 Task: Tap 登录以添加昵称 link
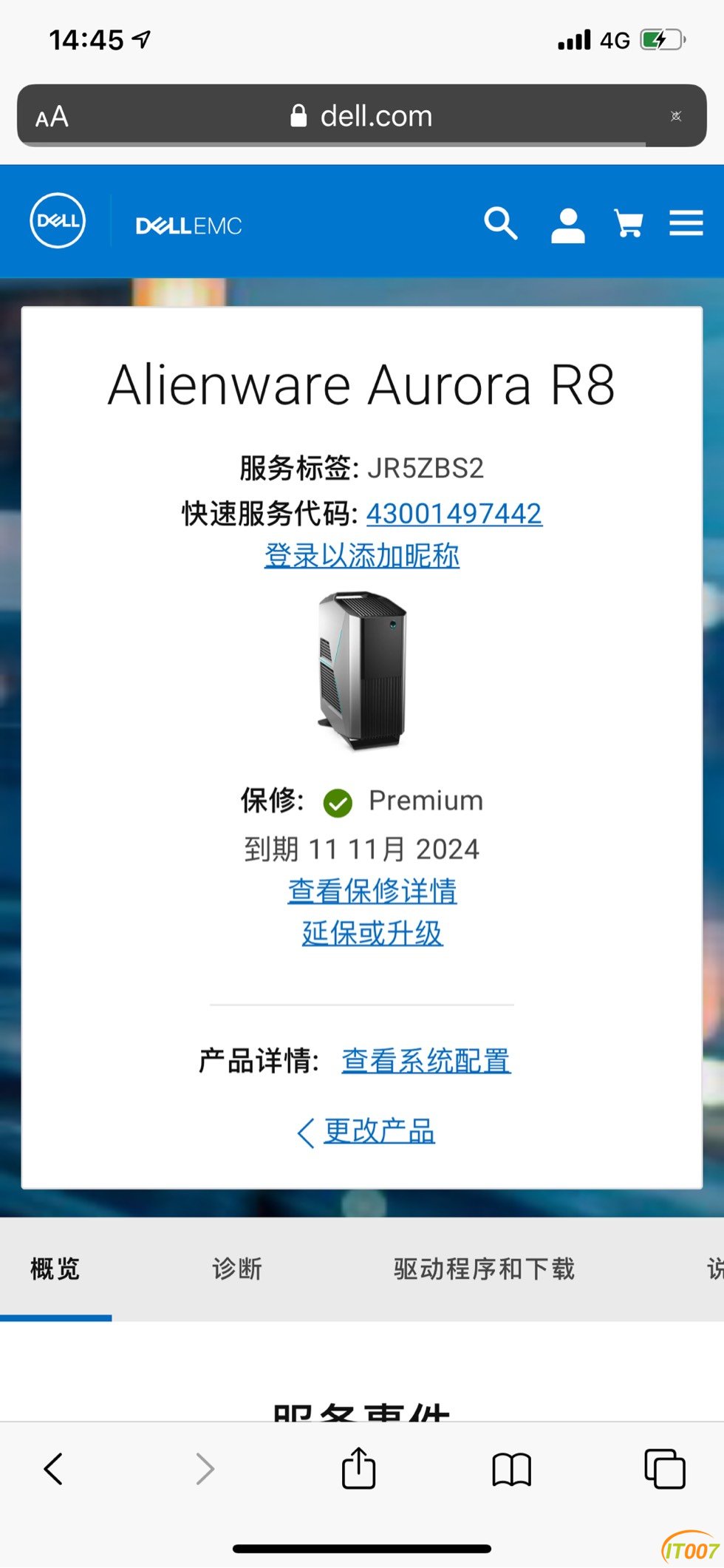click(x=362, y=555)
